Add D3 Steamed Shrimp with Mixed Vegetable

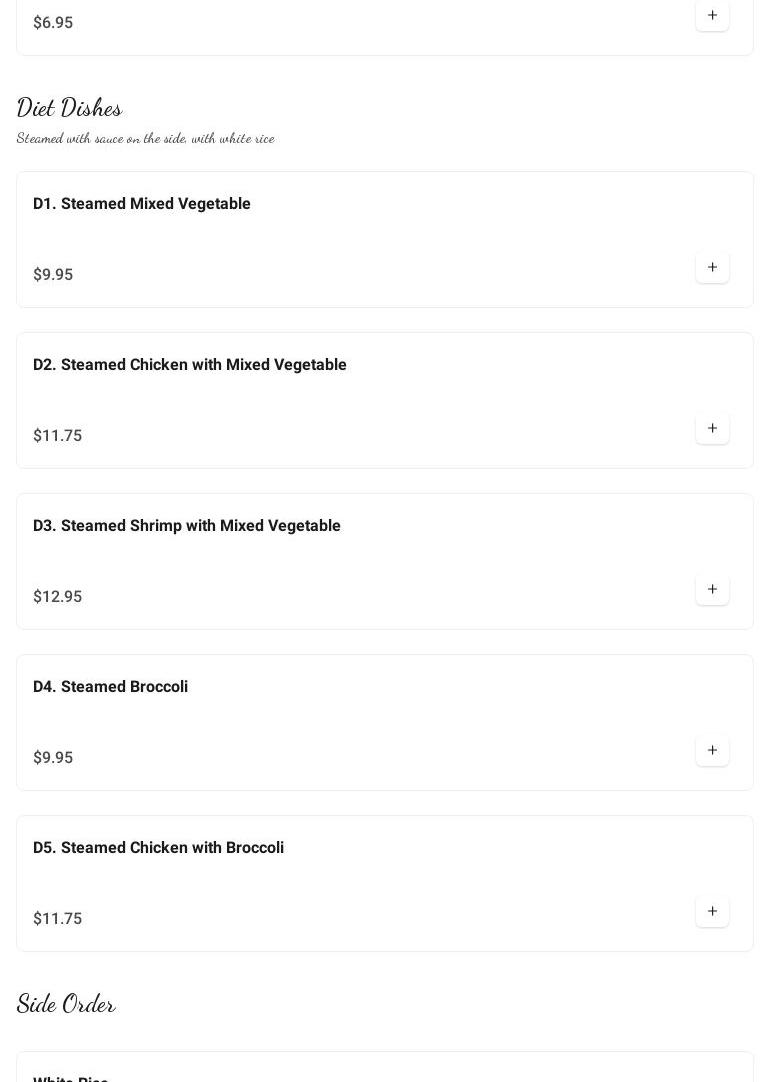pyautogui.click(x=712, y=590)
